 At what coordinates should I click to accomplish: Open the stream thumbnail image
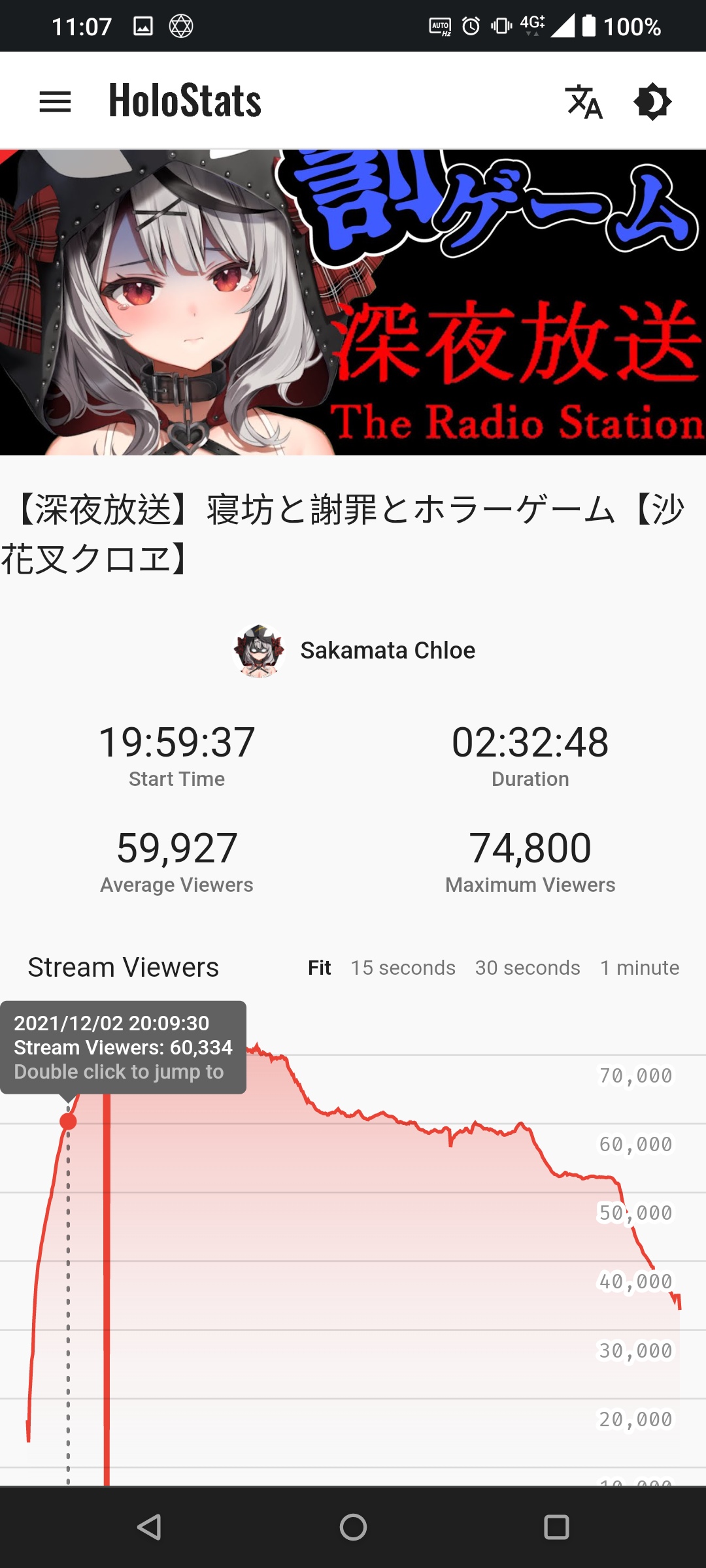[353, 302]
